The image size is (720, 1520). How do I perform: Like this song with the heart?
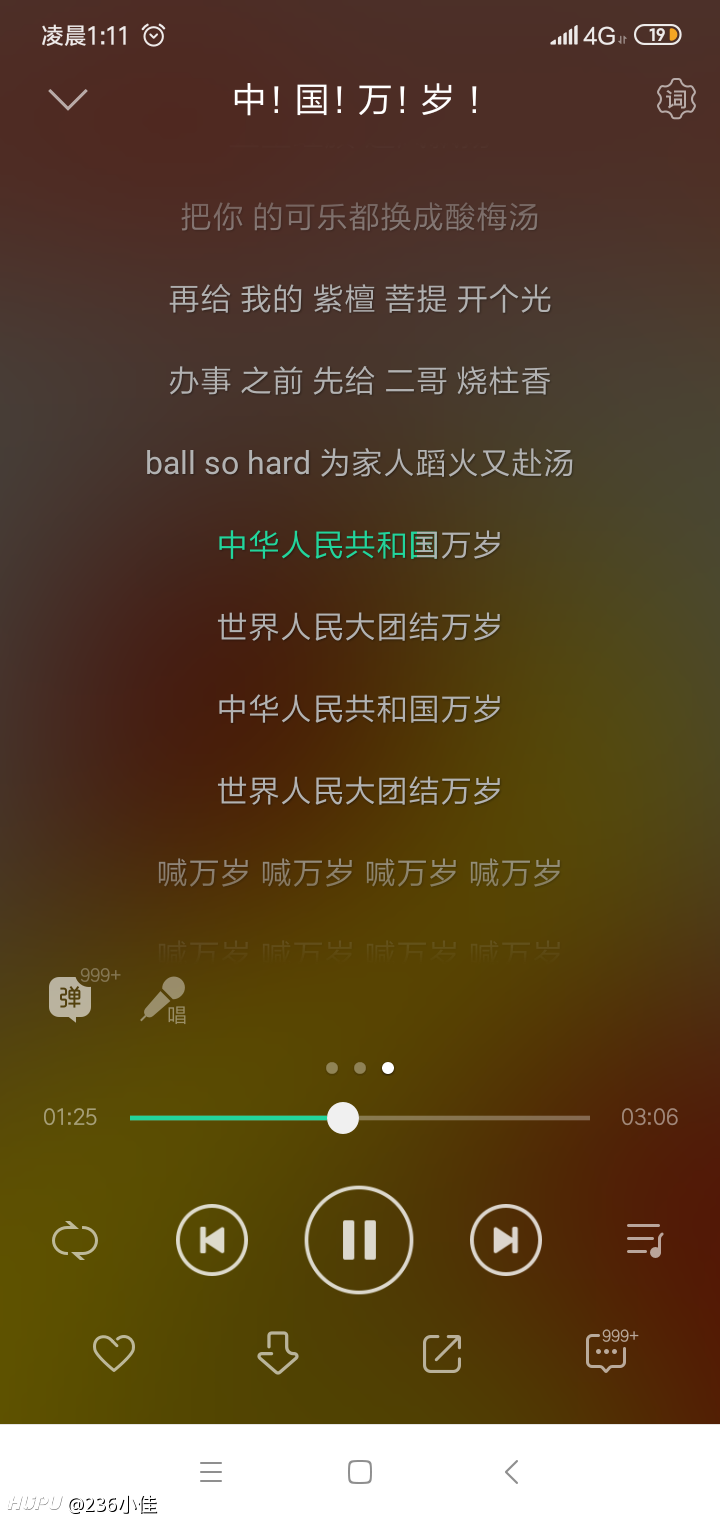[114, 1353]
